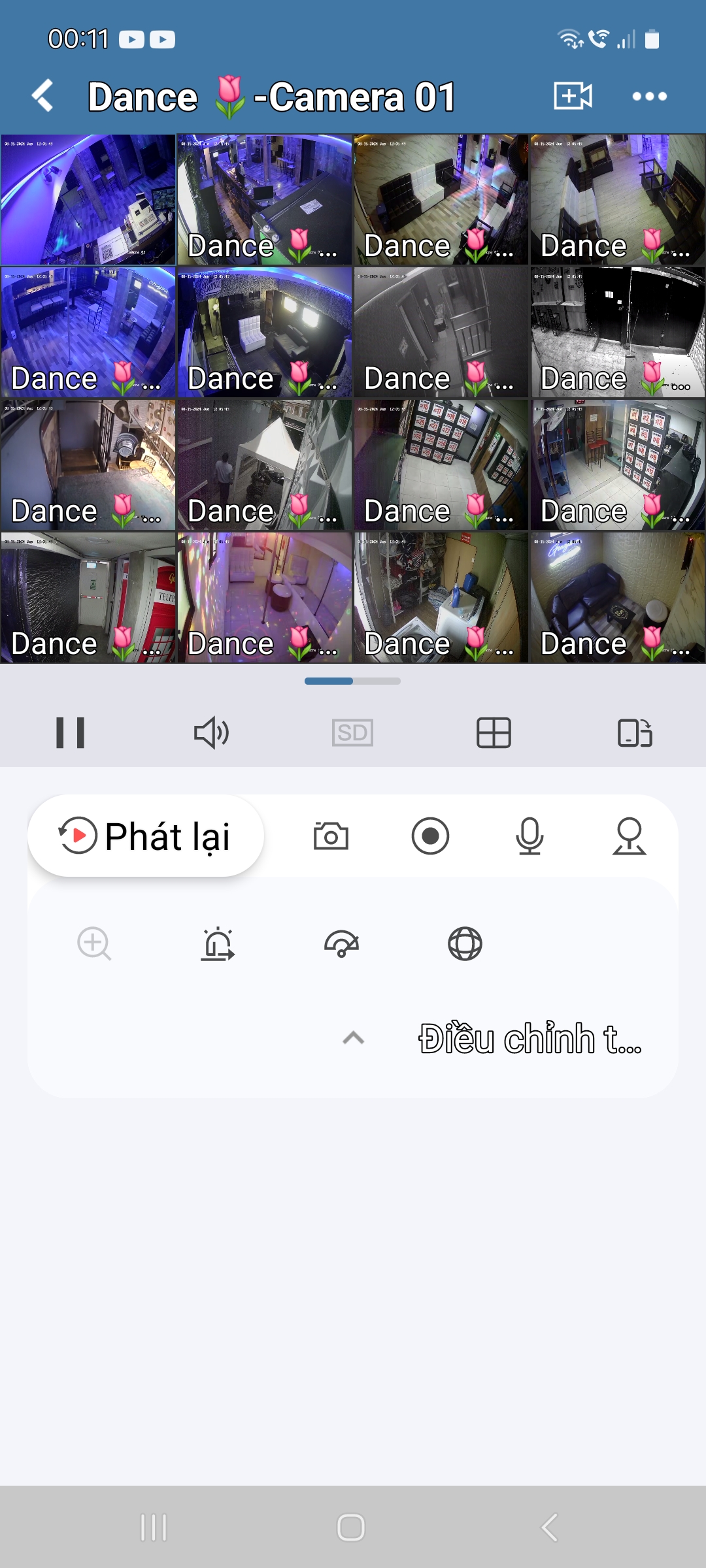This screenshot has height=1568, width=706.
Task: Take a snapshot with the camera icon
Action: tap(331, 836)
